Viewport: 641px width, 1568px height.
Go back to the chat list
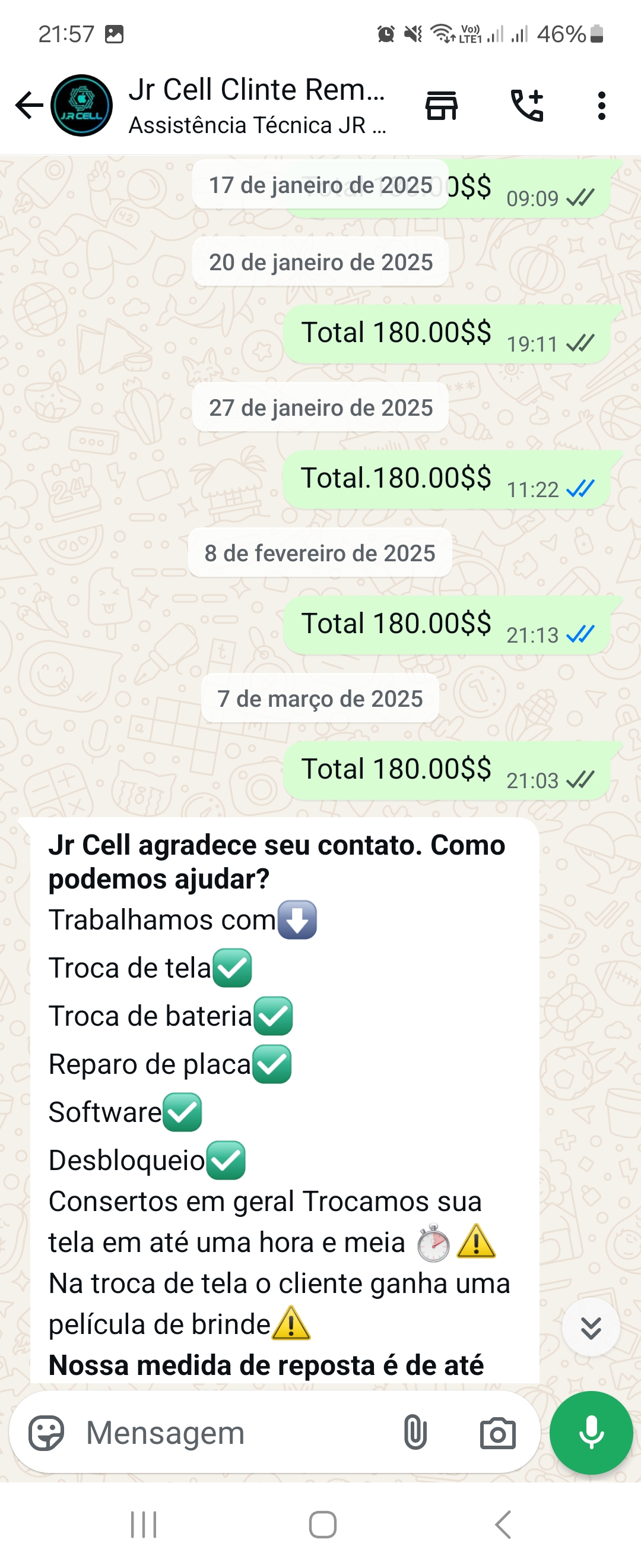28,105
